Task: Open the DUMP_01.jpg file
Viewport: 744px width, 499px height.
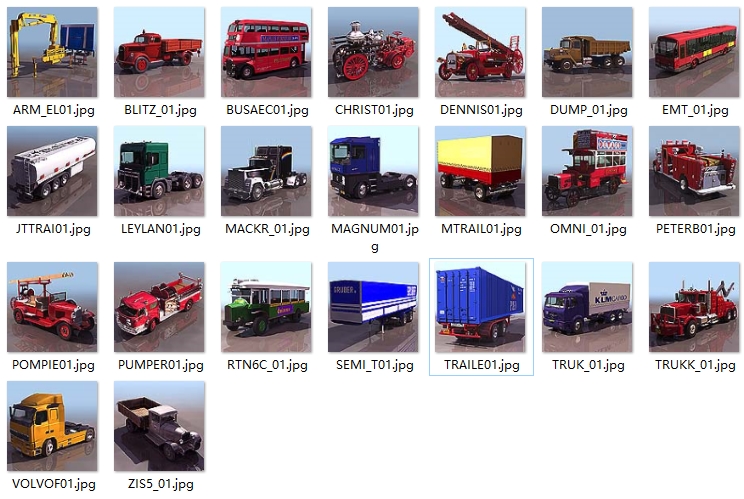Action: (x=587, y=51)
